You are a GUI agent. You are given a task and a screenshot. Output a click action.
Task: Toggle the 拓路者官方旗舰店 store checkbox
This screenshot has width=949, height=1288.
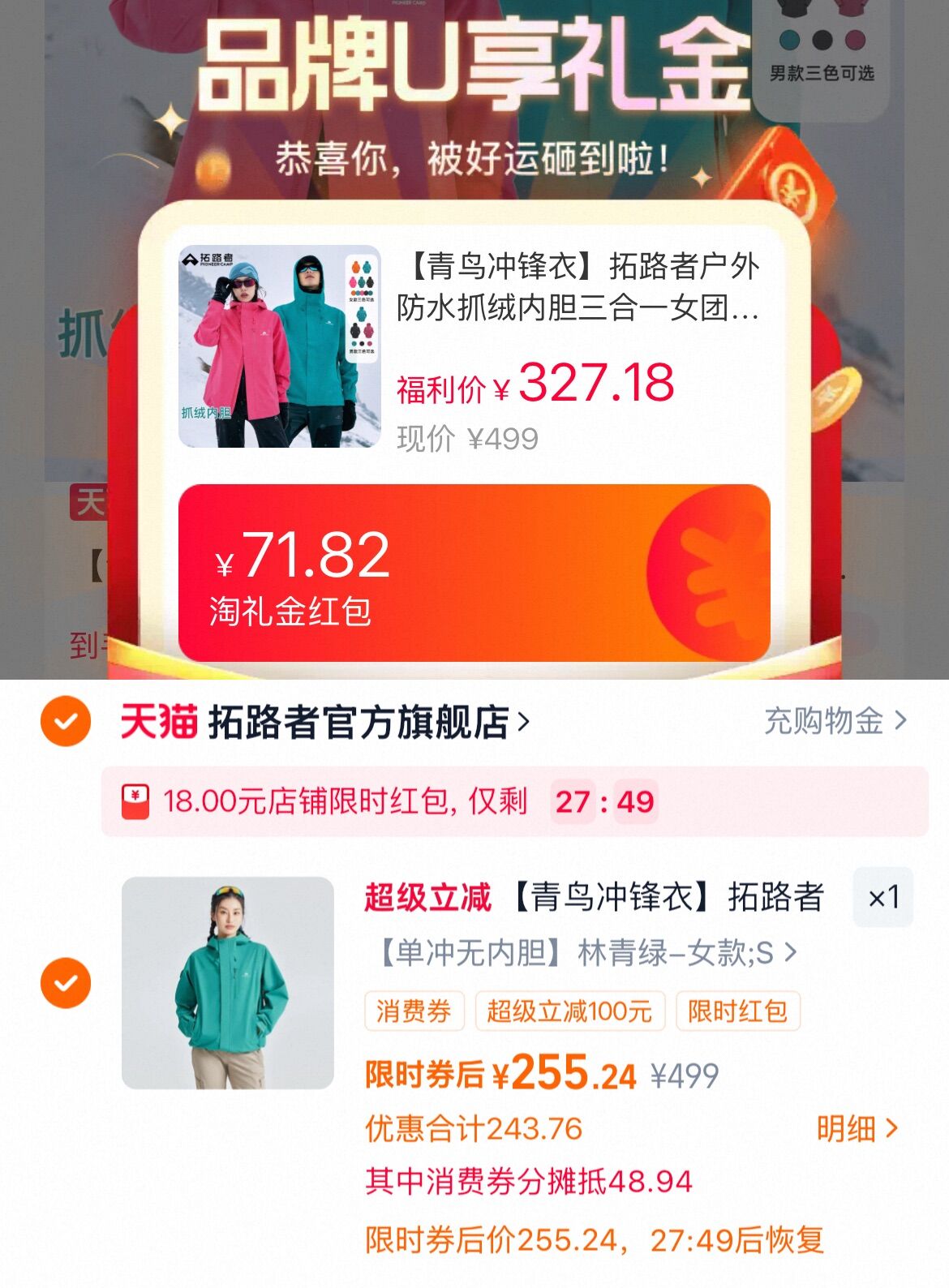tap(66, 720)
